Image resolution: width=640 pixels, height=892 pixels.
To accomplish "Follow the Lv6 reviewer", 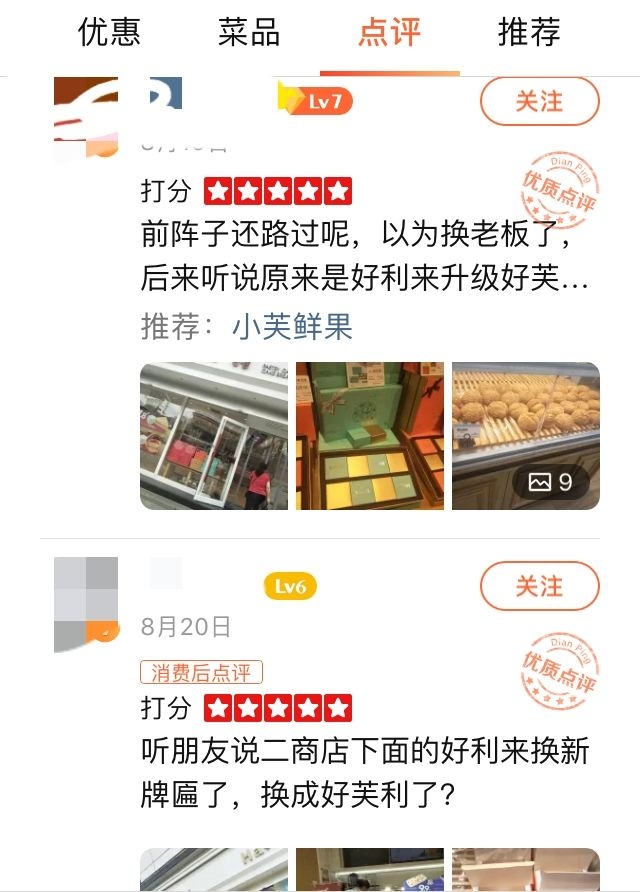I will pyautogui.click(x=539, y=586).
